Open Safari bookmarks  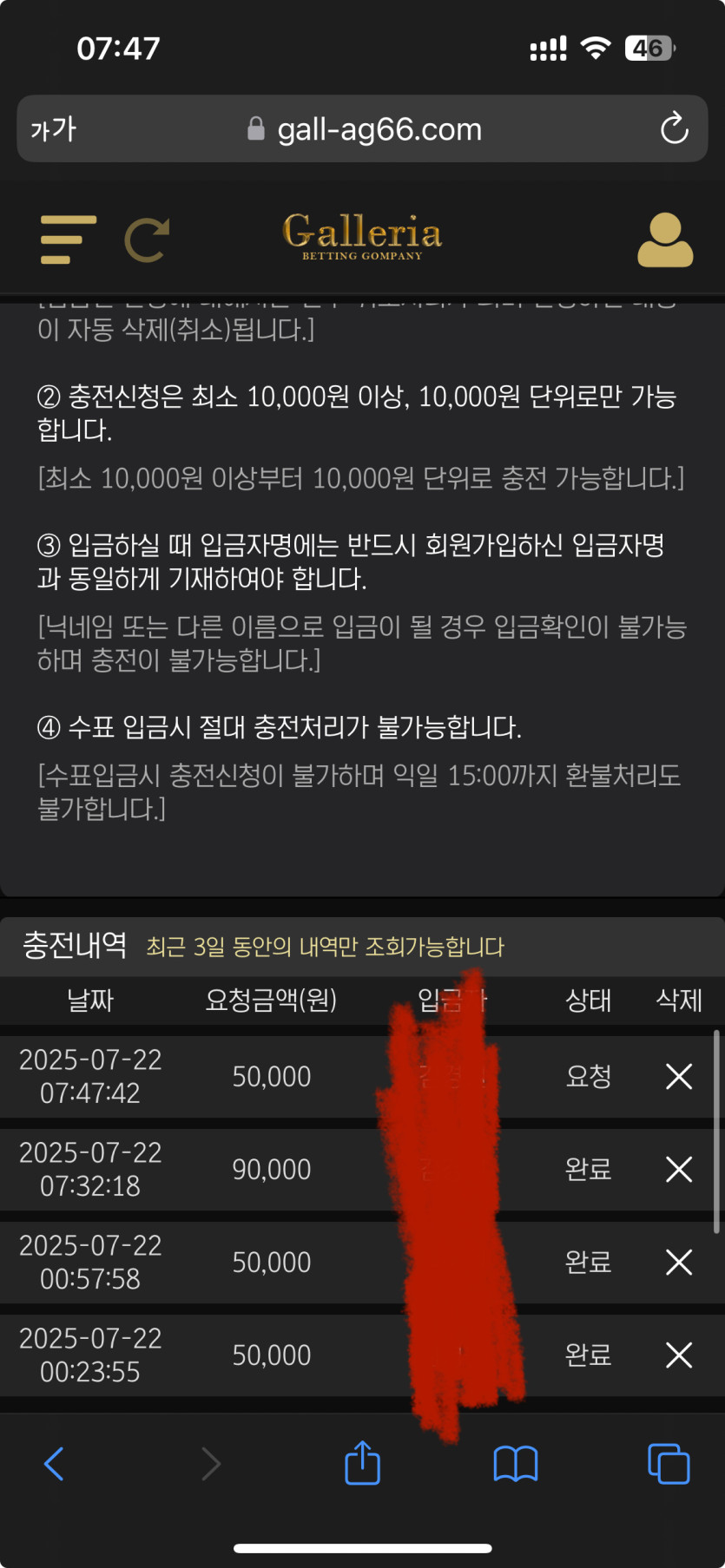(x=515, y=1464)
